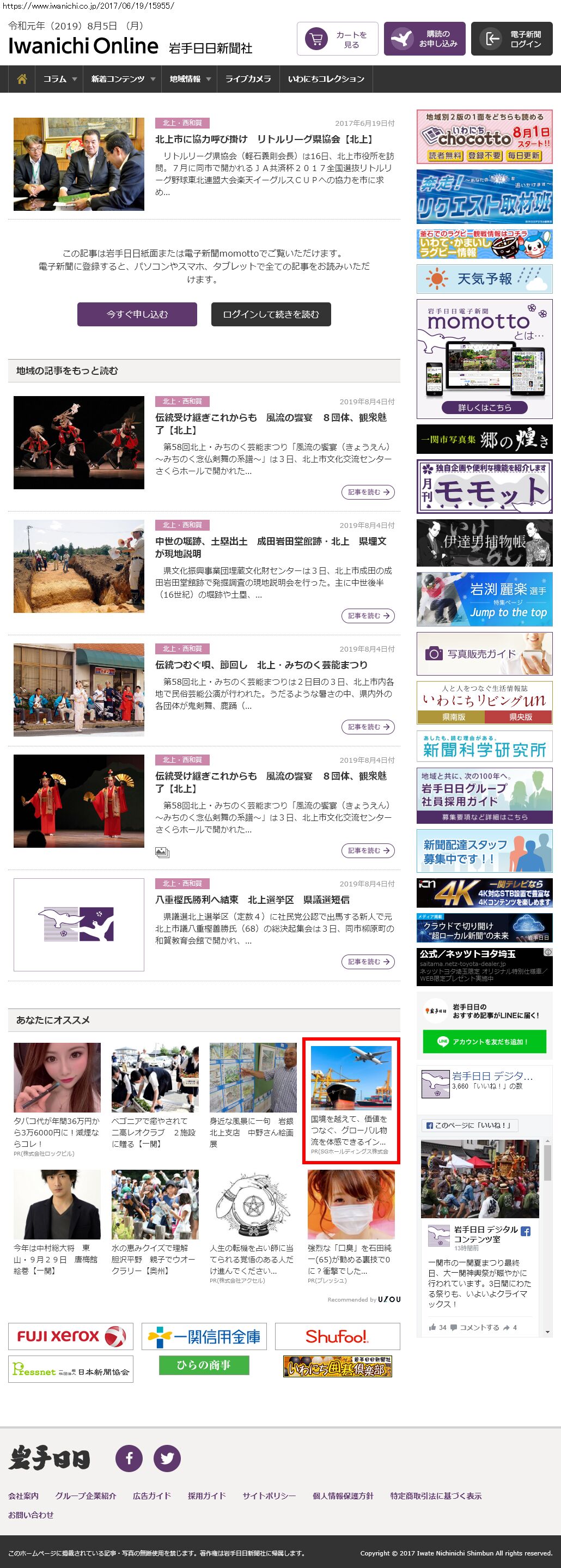Screen dimensions: 561x1568
Task: Open ライブカメラ page
Action: [248, 79]
